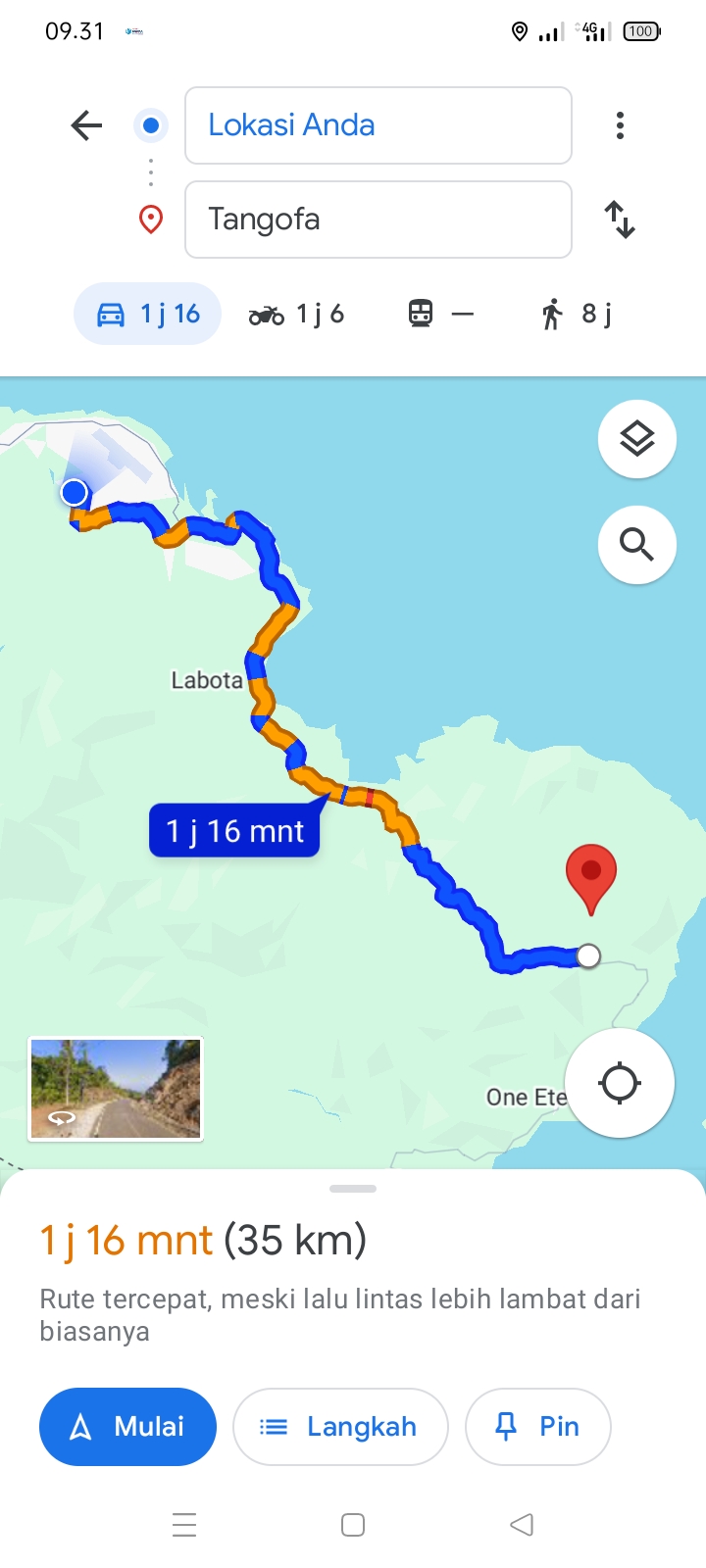Switch to public transit mode
The image size is (706, 1568).
(440, 314)
